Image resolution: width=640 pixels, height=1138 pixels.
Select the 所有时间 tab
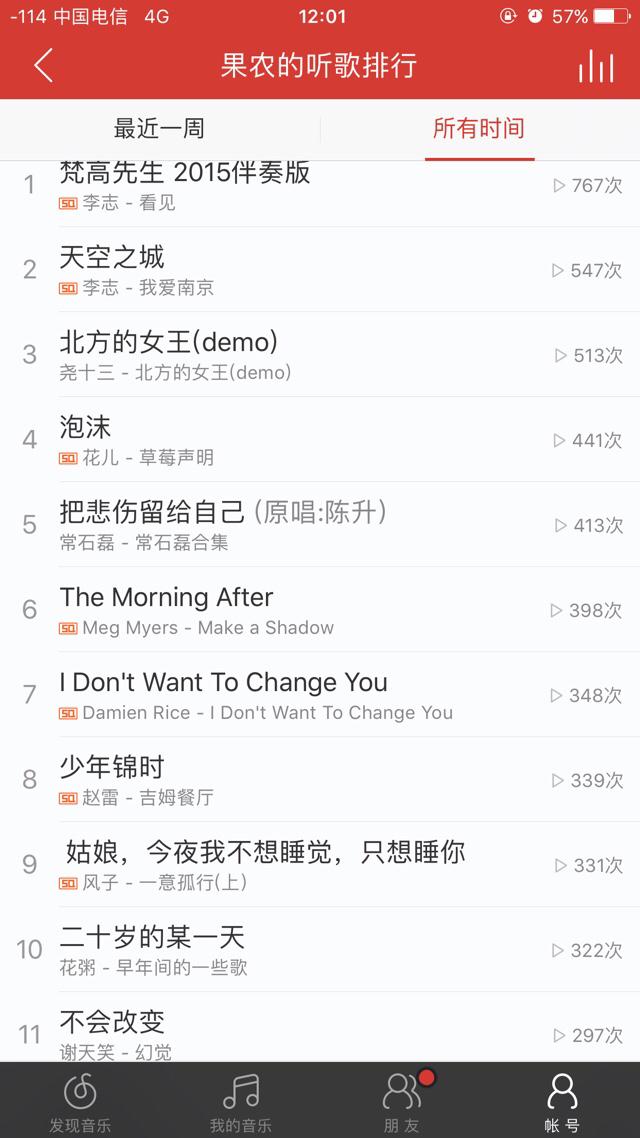pos(479,129)
